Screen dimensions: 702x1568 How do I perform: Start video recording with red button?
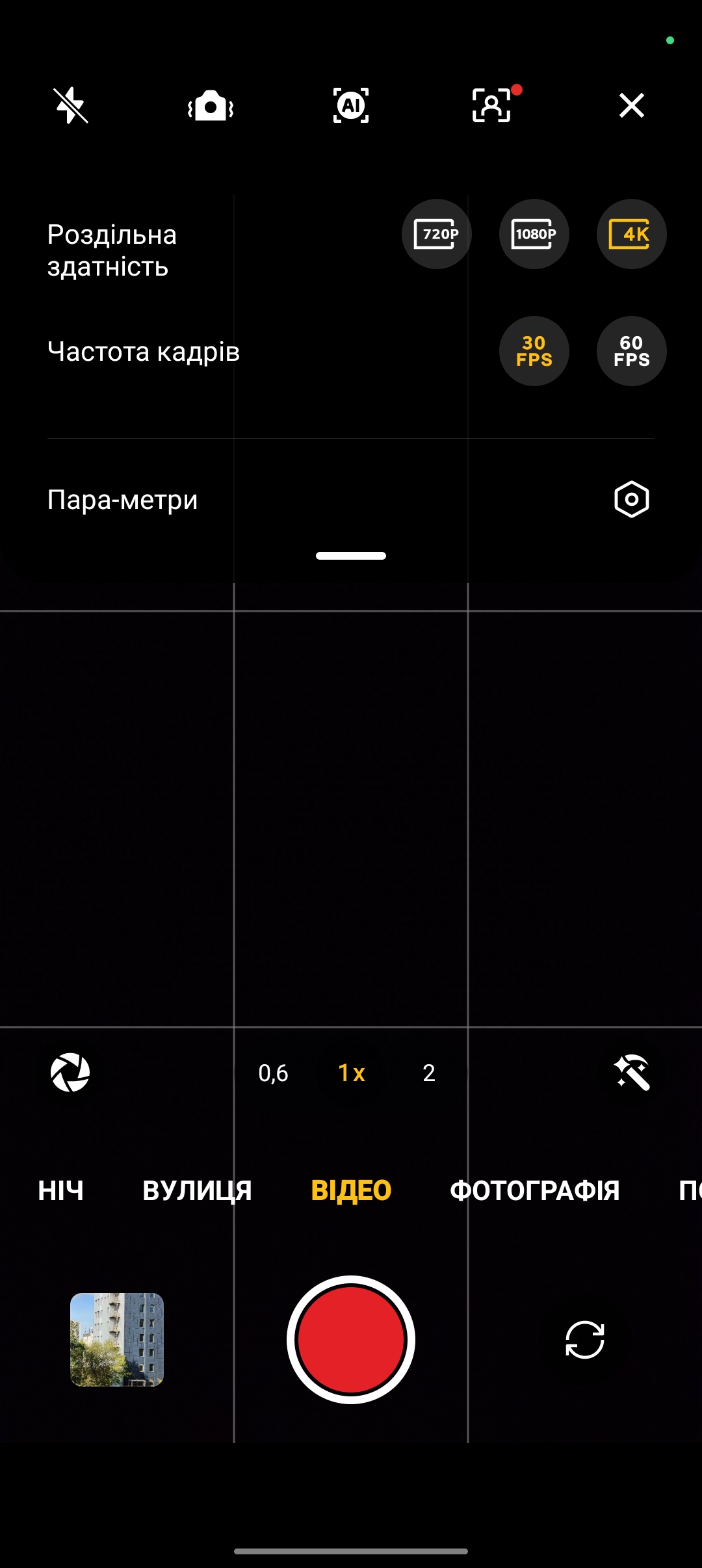click(x=351, y=1340)
